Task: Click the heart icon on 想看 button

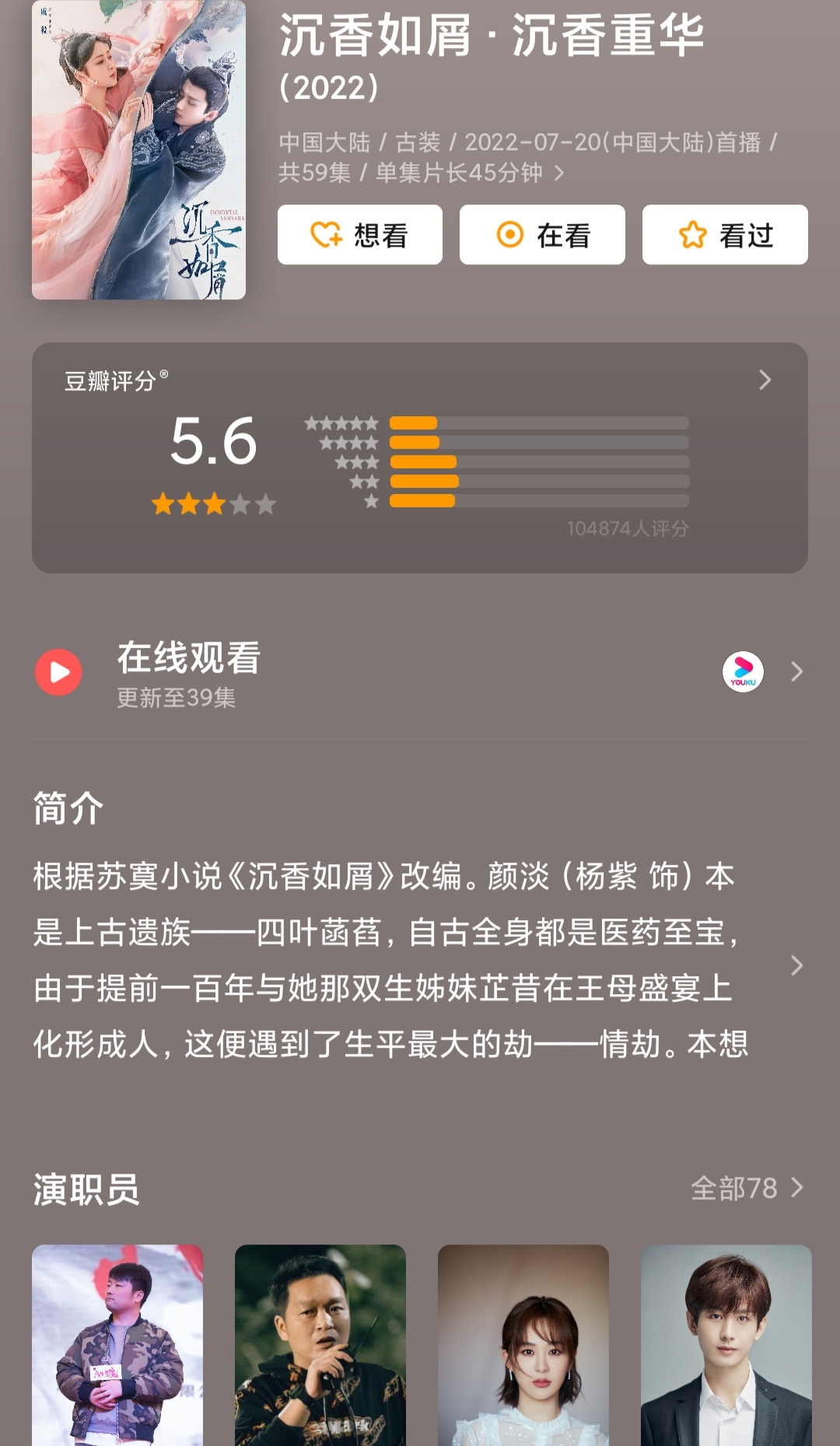Action: [x=327, y=235]
